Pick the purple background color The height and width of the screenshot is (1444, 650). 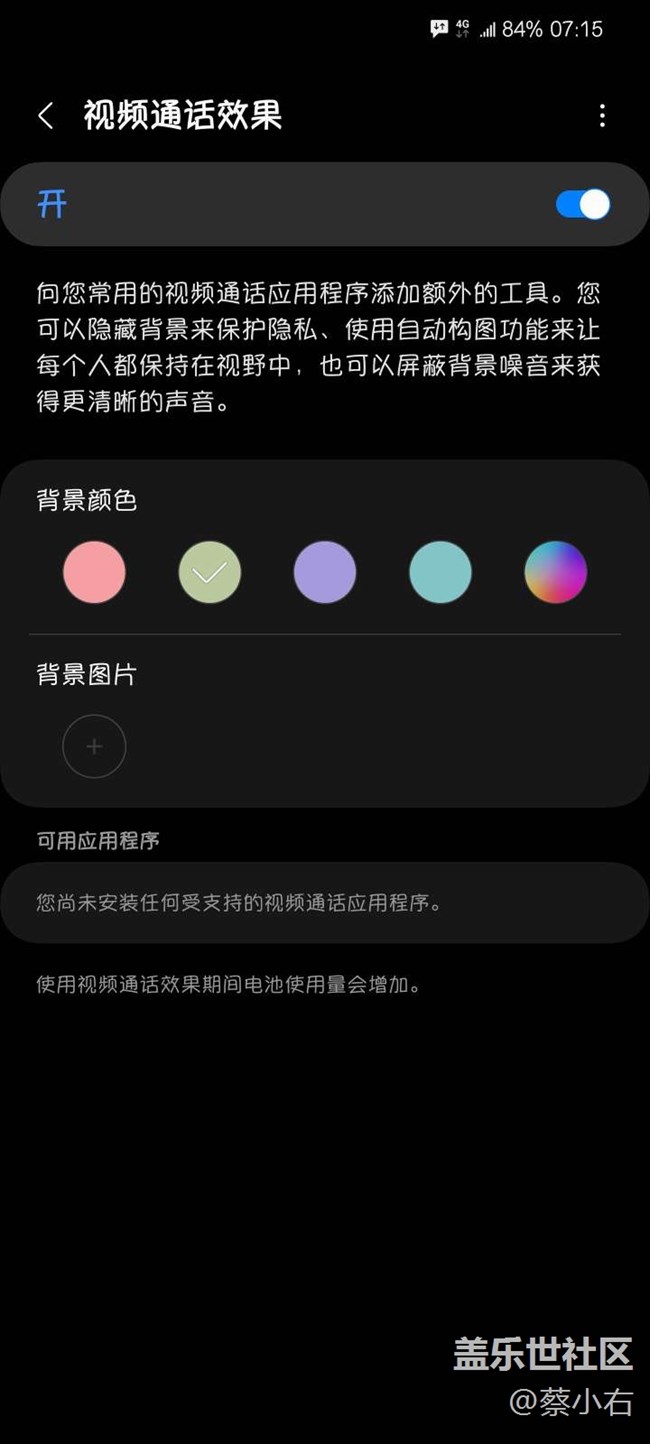point(325,572)
